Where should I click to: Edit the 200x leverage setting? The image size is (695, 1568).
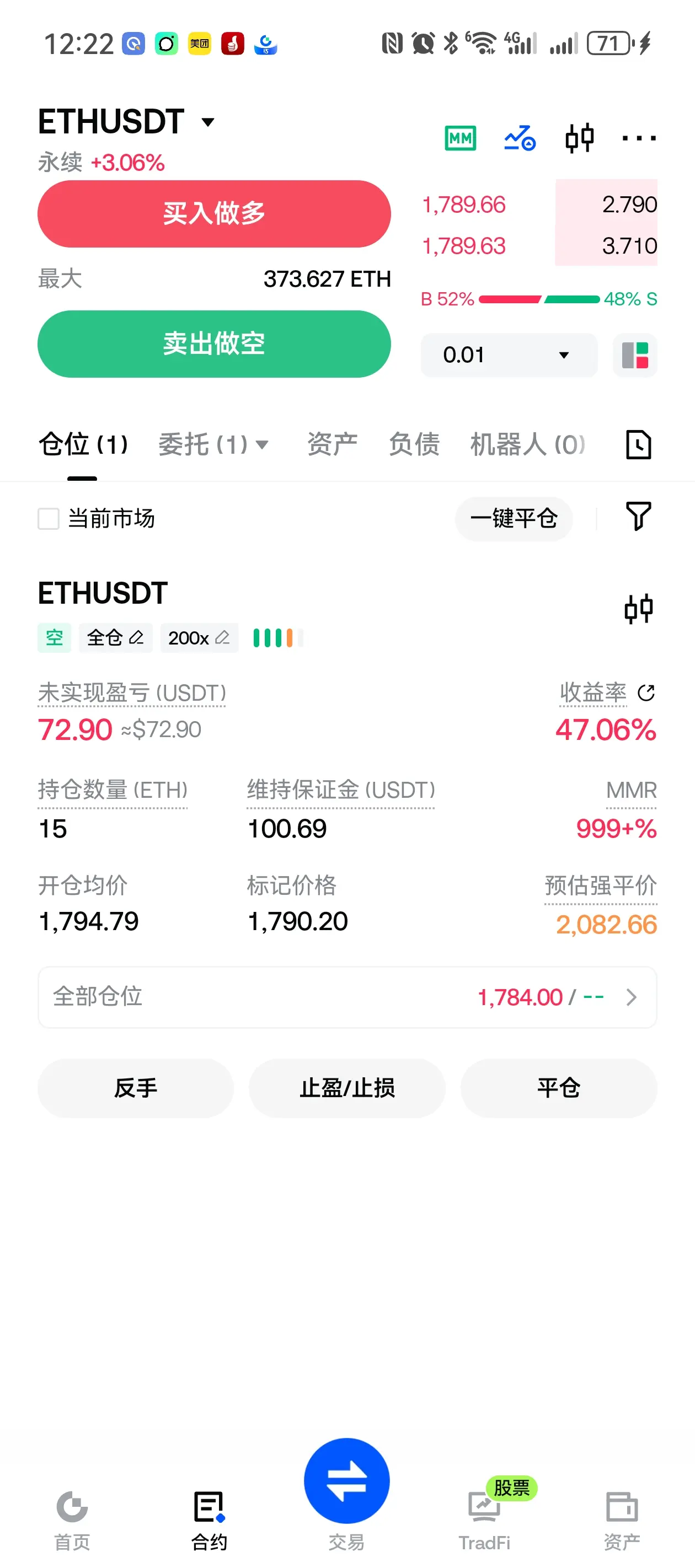(199, 637)
